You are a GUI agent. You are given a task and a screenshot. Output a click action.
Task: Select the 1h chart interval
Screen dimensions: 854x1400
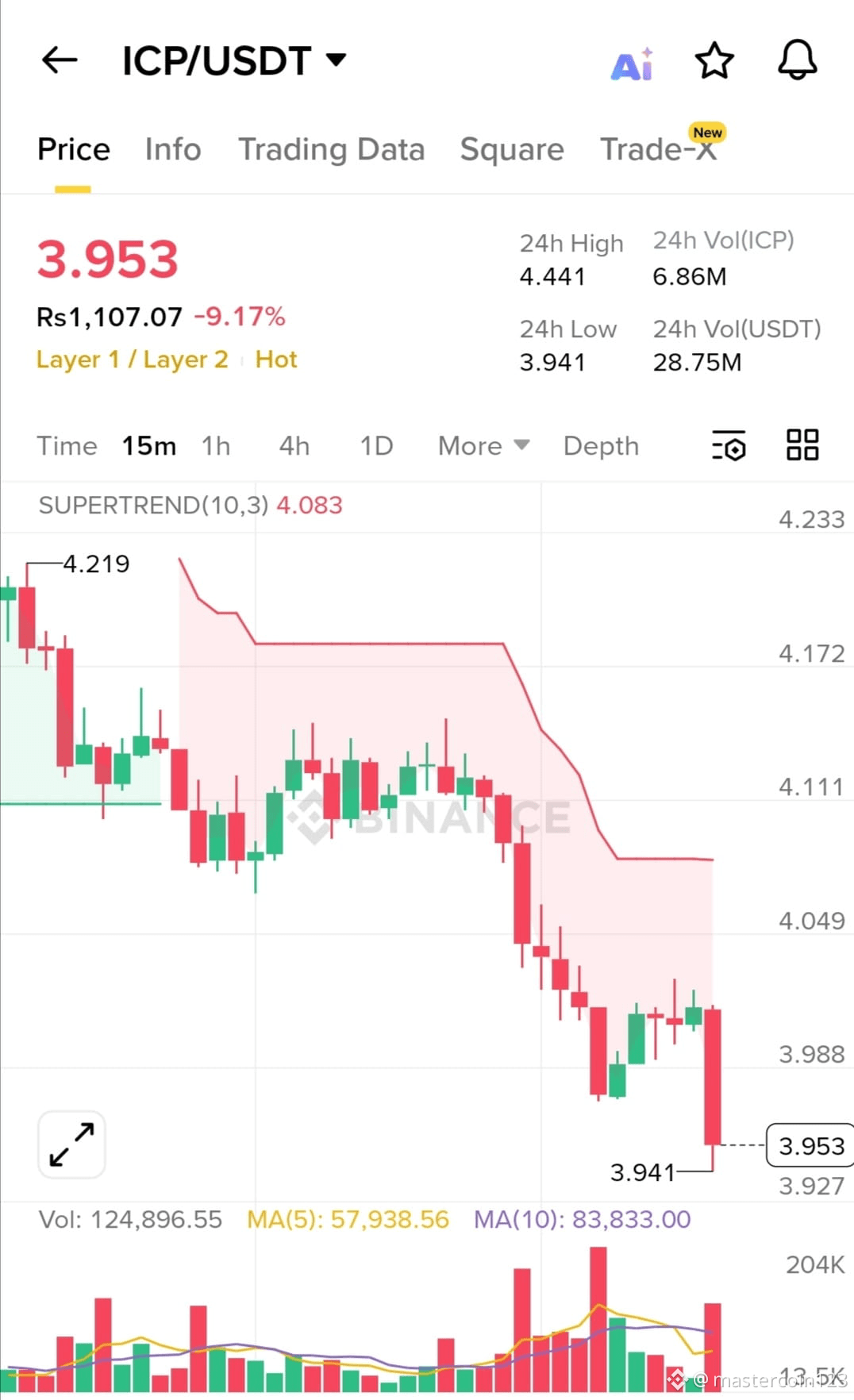[x=216, y=446]
